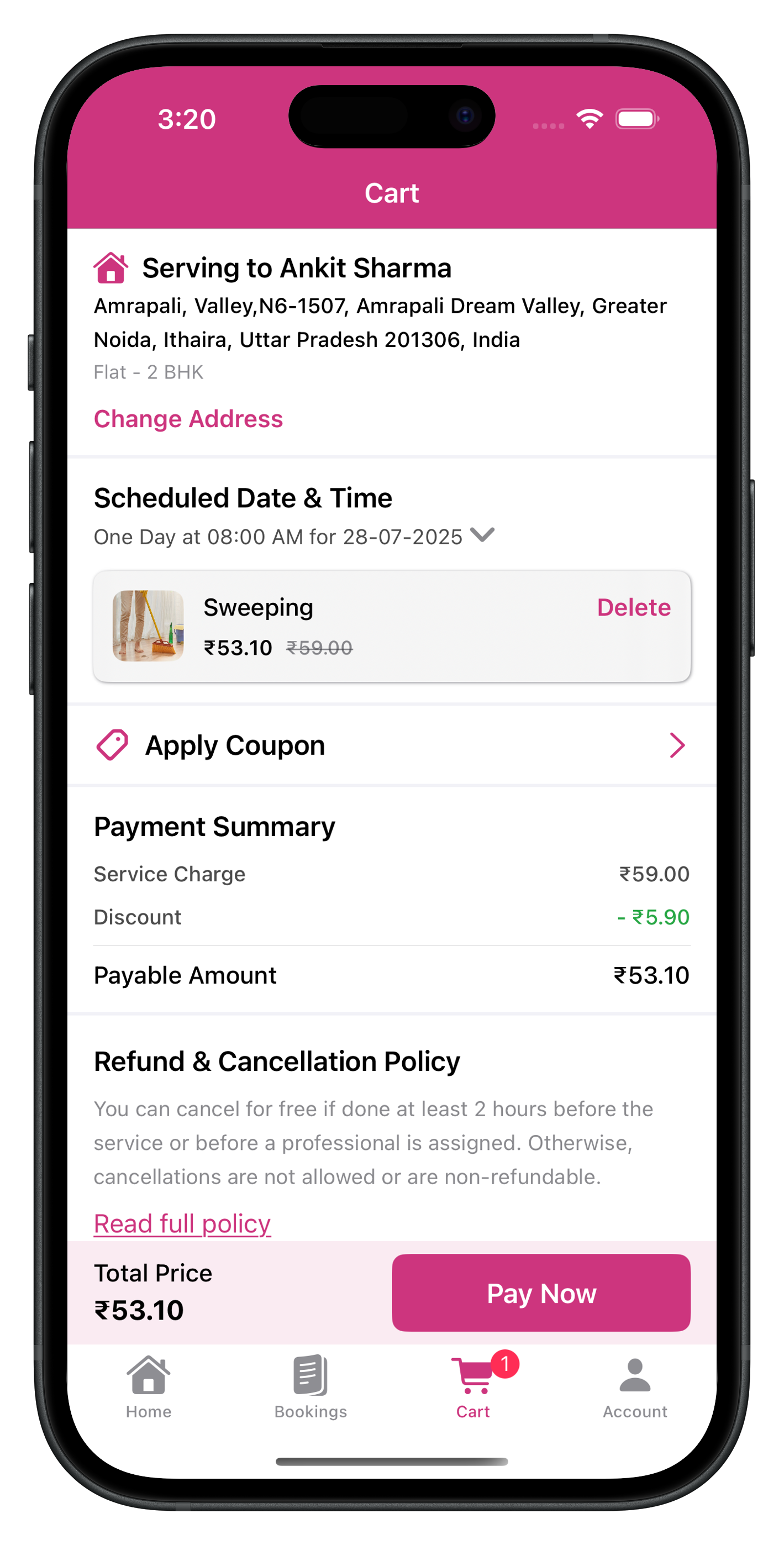Select the Cart tab
Viewport: 784px width, 1545px height.
[473, 1386]
